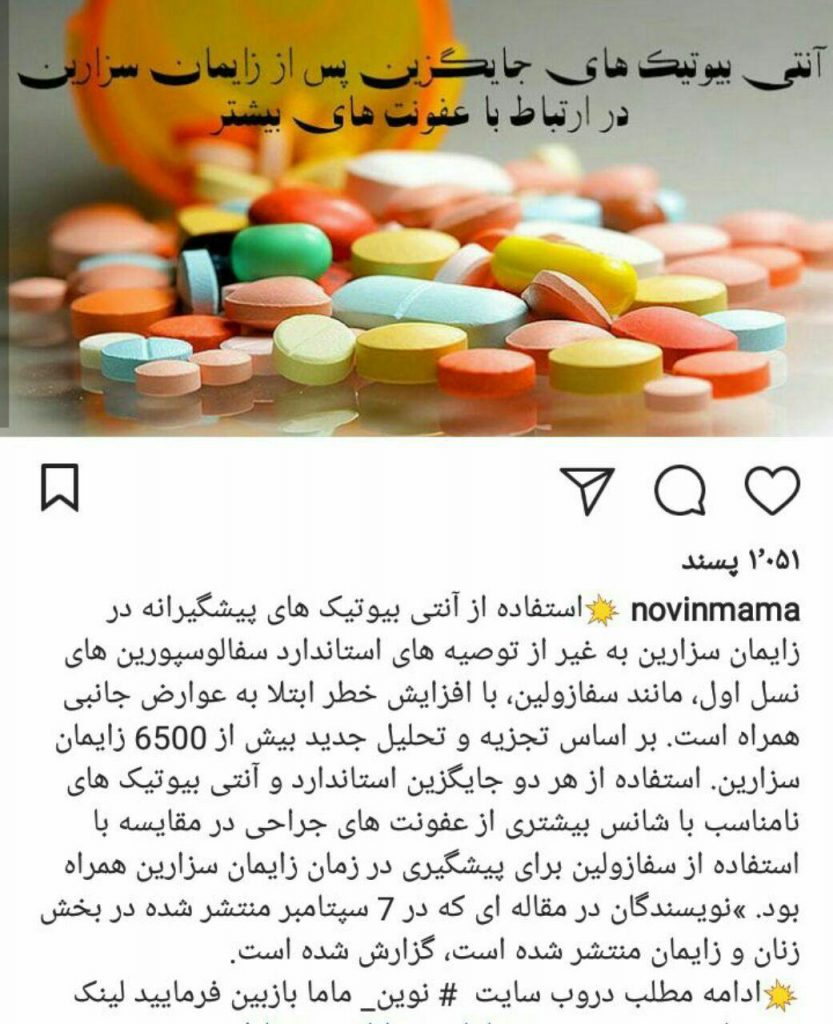Share the post via the paper plane icon

tap(587, 491)
